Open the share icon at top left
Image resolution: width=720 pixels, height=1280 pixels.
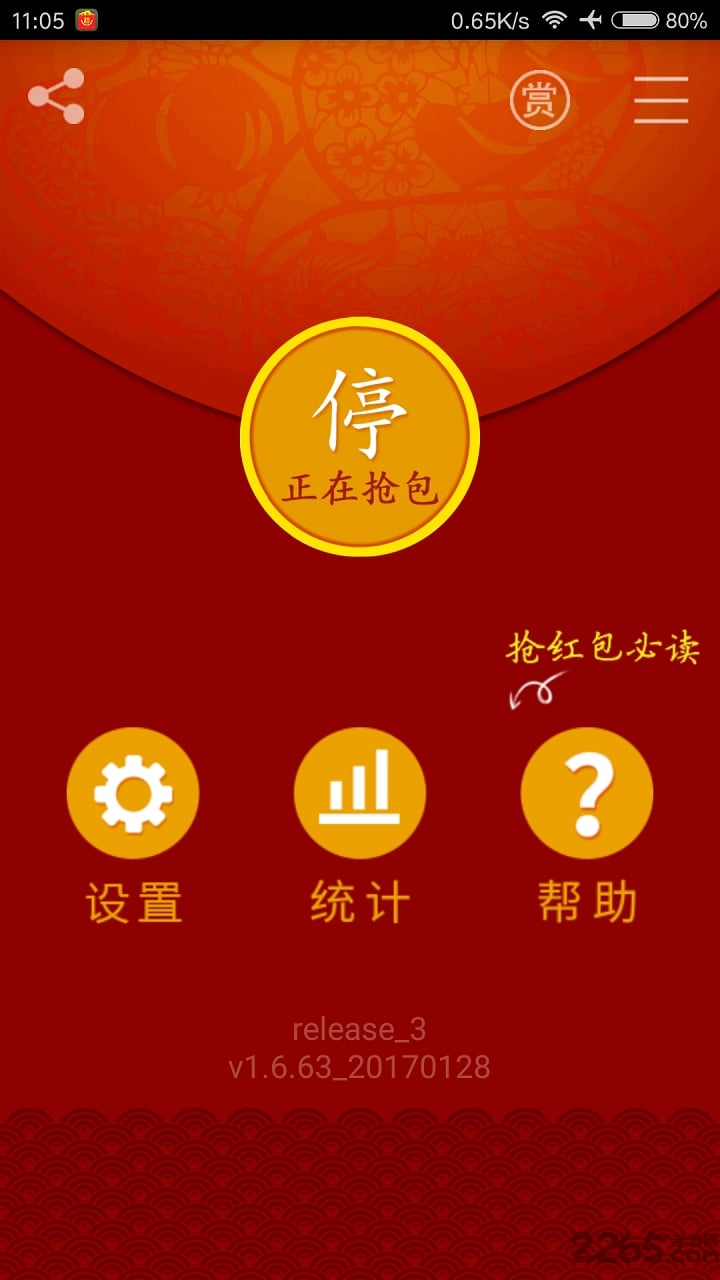pos(57,99)
